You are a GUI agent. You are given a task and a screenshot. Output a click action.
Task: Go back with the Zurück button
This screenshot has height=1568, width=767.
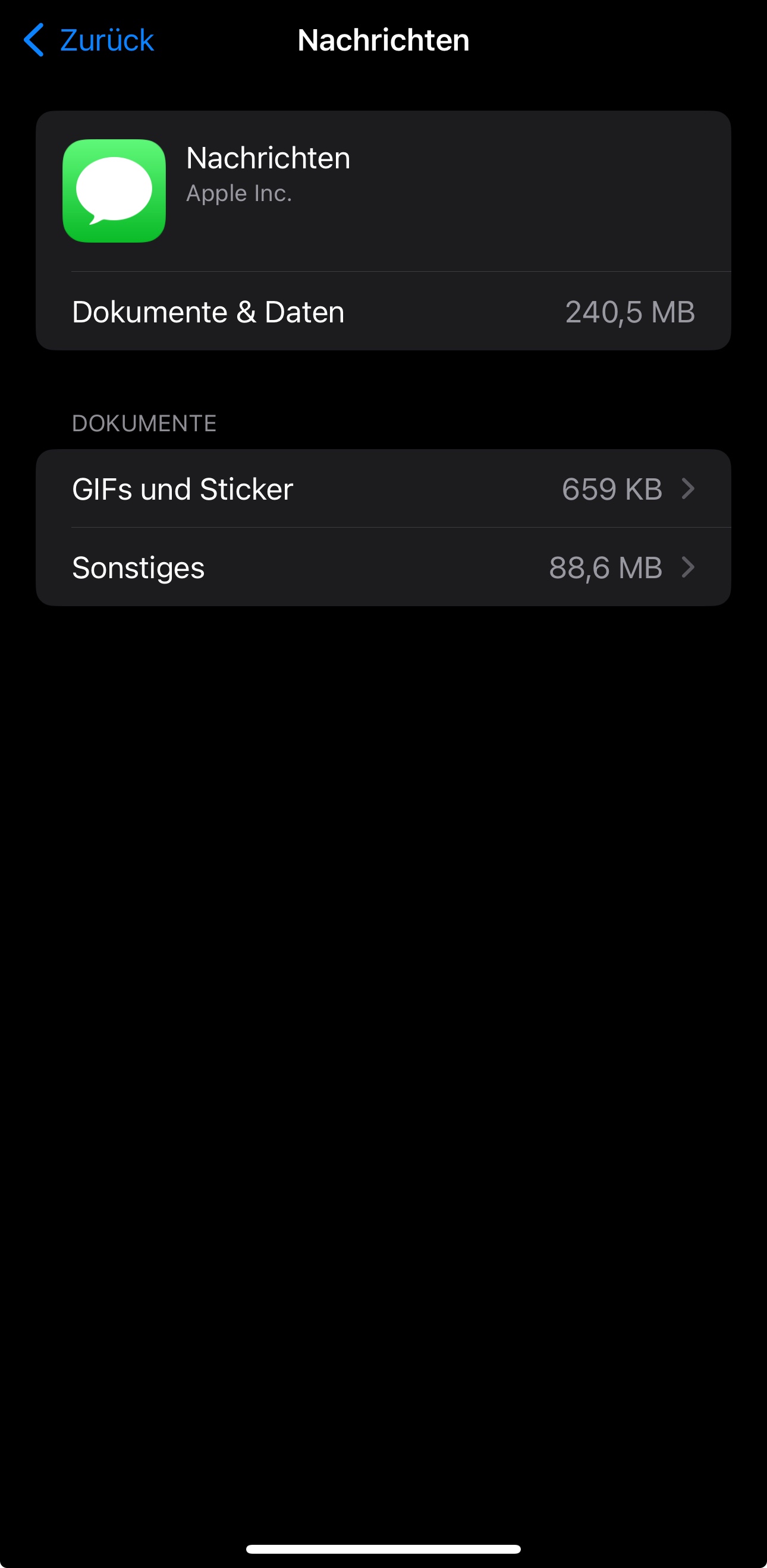89,40
